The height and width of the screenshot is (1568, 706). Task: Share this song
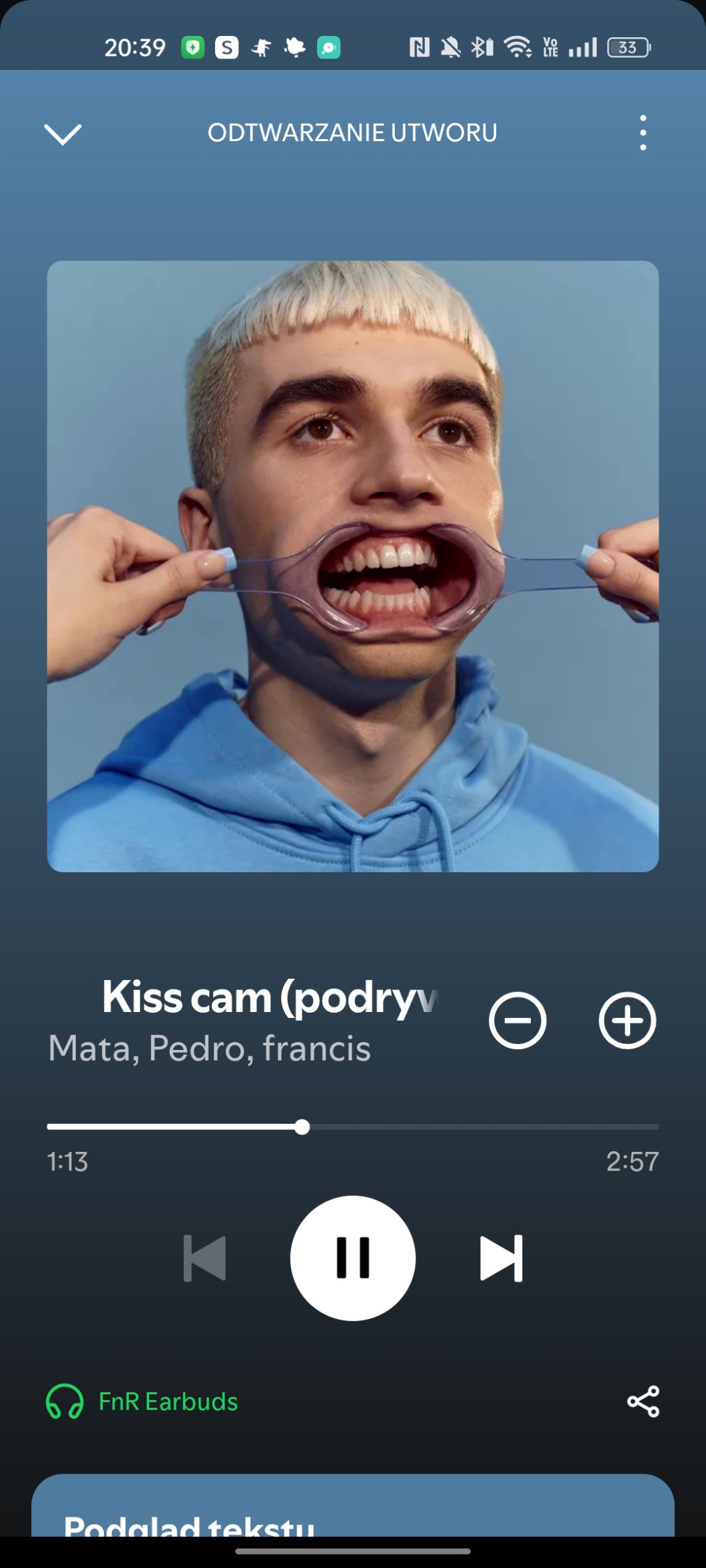tap(643, 1402)
